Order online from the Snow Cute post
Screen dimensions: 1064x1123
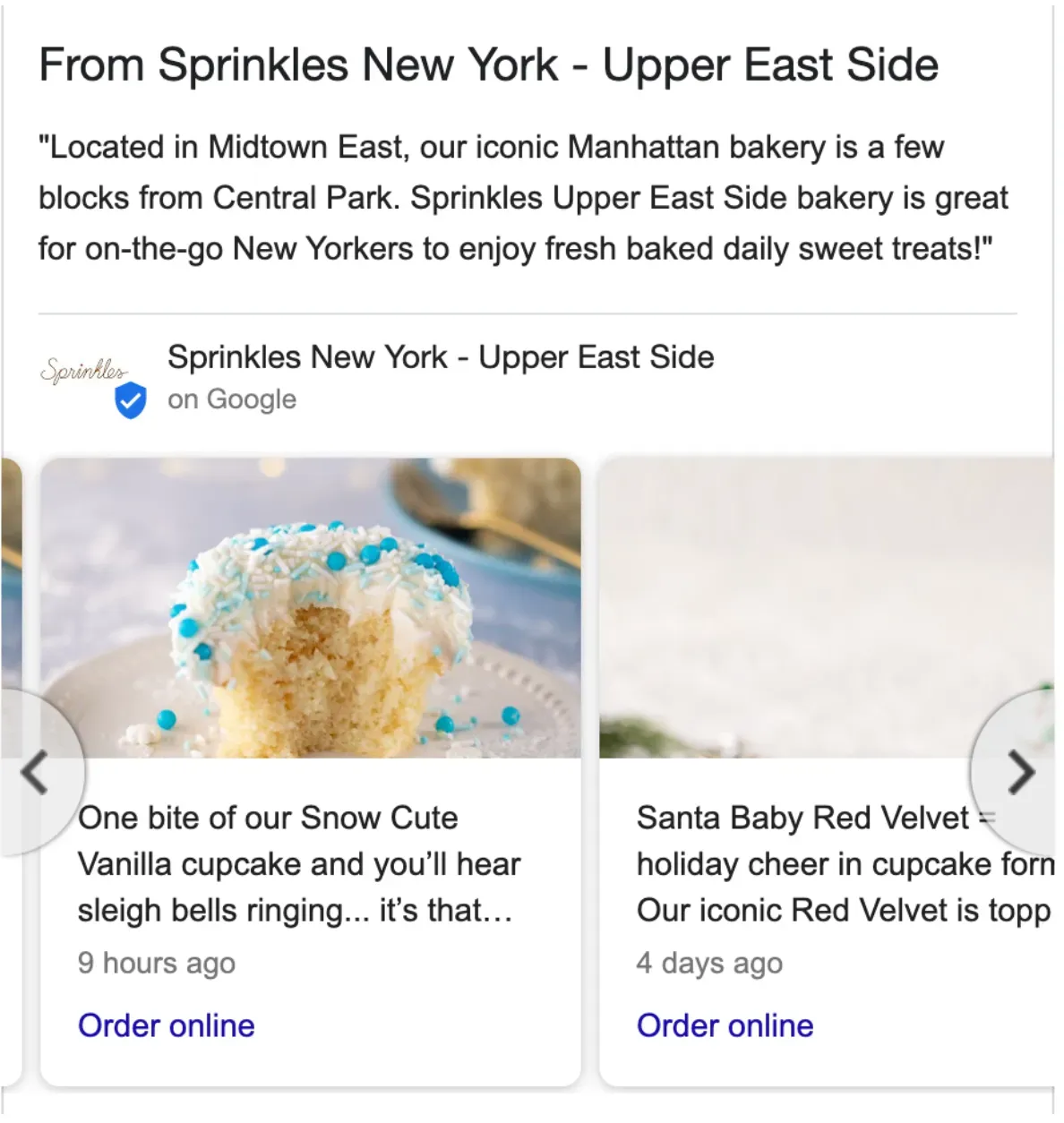[x=167, y=1025]
